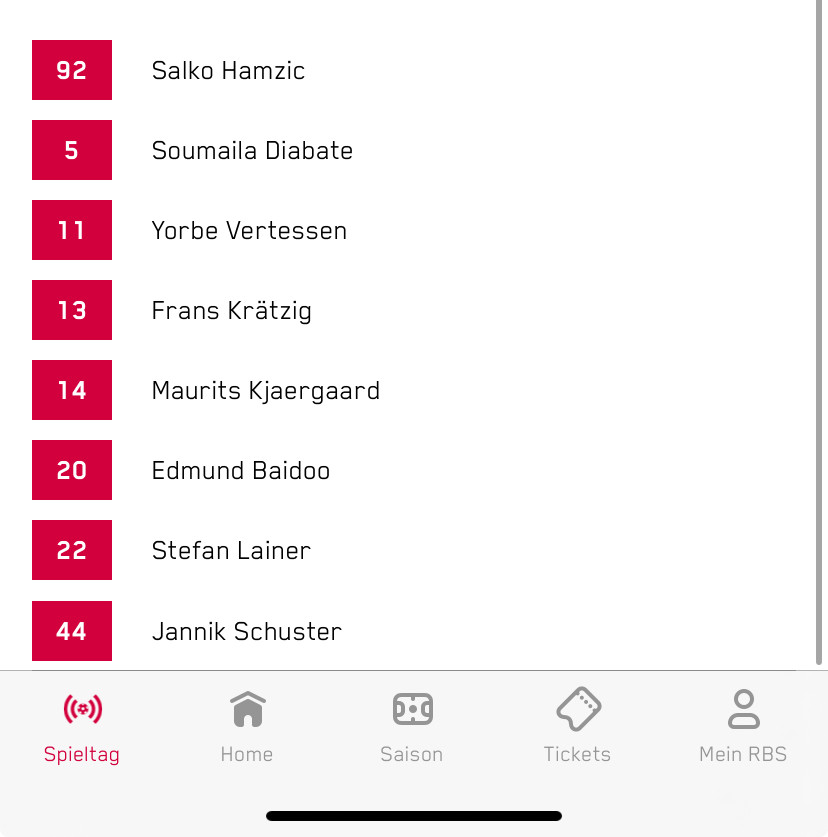Open Edmund Baidoo's player details
Screen dimensions: 828x837
[240, 470]
